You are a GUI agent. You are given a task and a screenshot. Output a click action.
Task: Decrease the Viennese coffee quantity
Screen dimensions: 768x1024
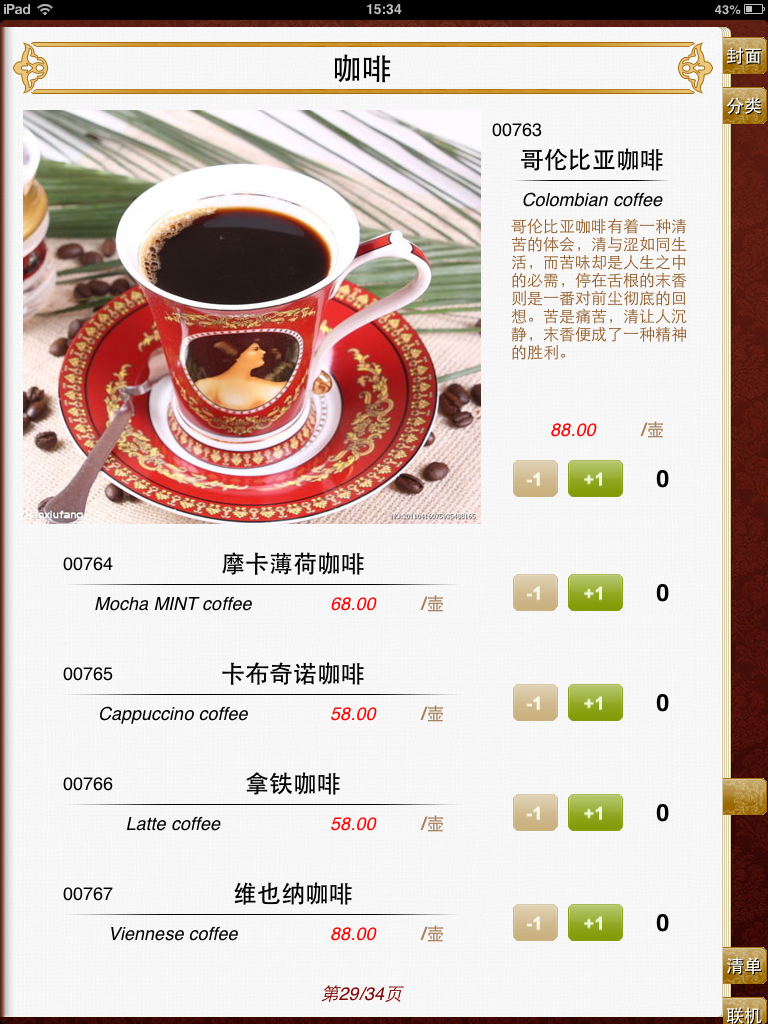pyautogui.click(x=535, y=923)
